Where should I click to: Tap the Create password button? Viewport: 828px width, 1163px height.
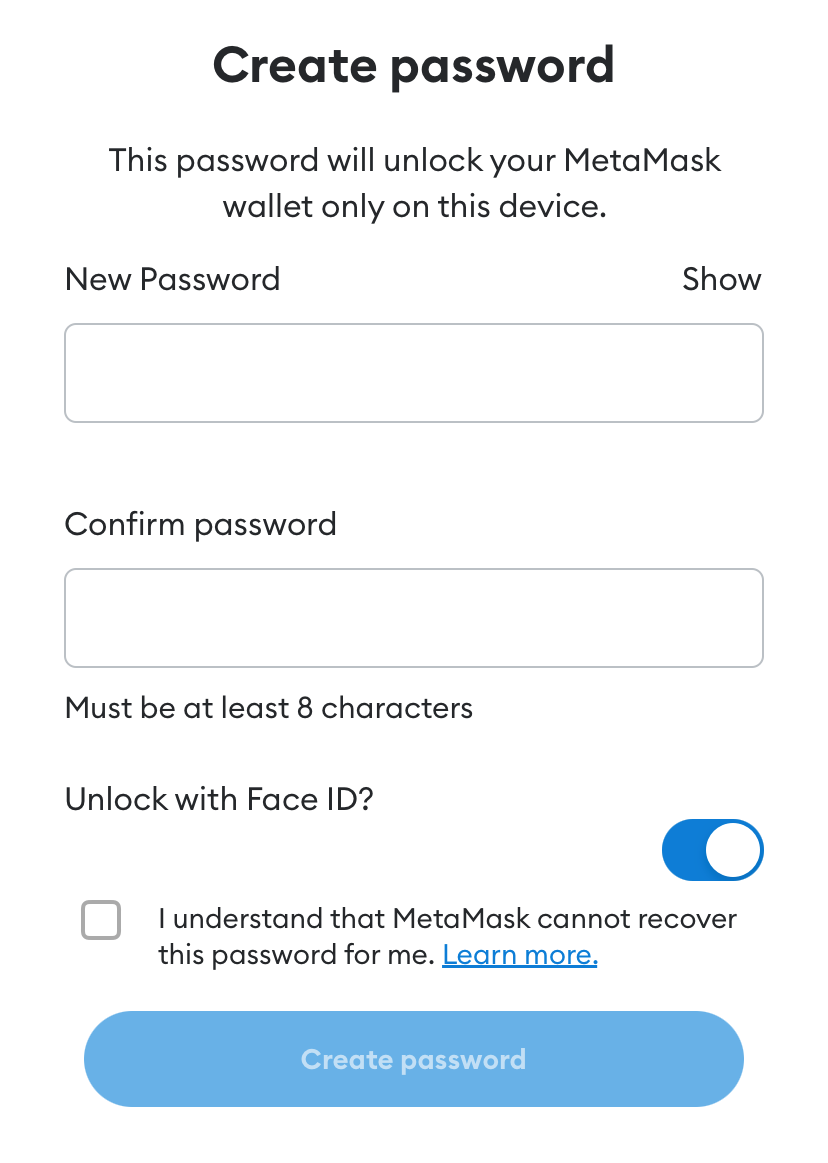point(413,1059)
